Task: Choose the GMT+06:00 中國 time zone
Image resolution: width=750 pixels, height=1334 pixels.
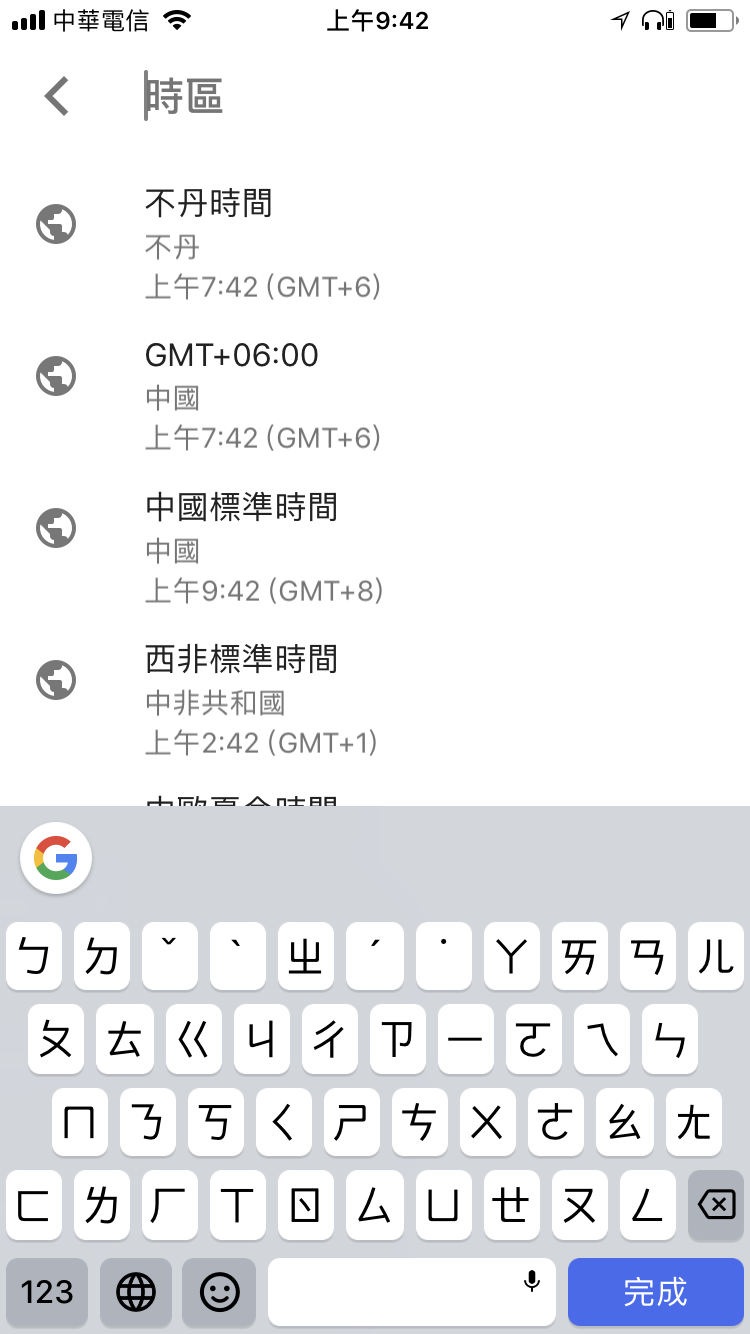Action: click(x=375, y=396)
